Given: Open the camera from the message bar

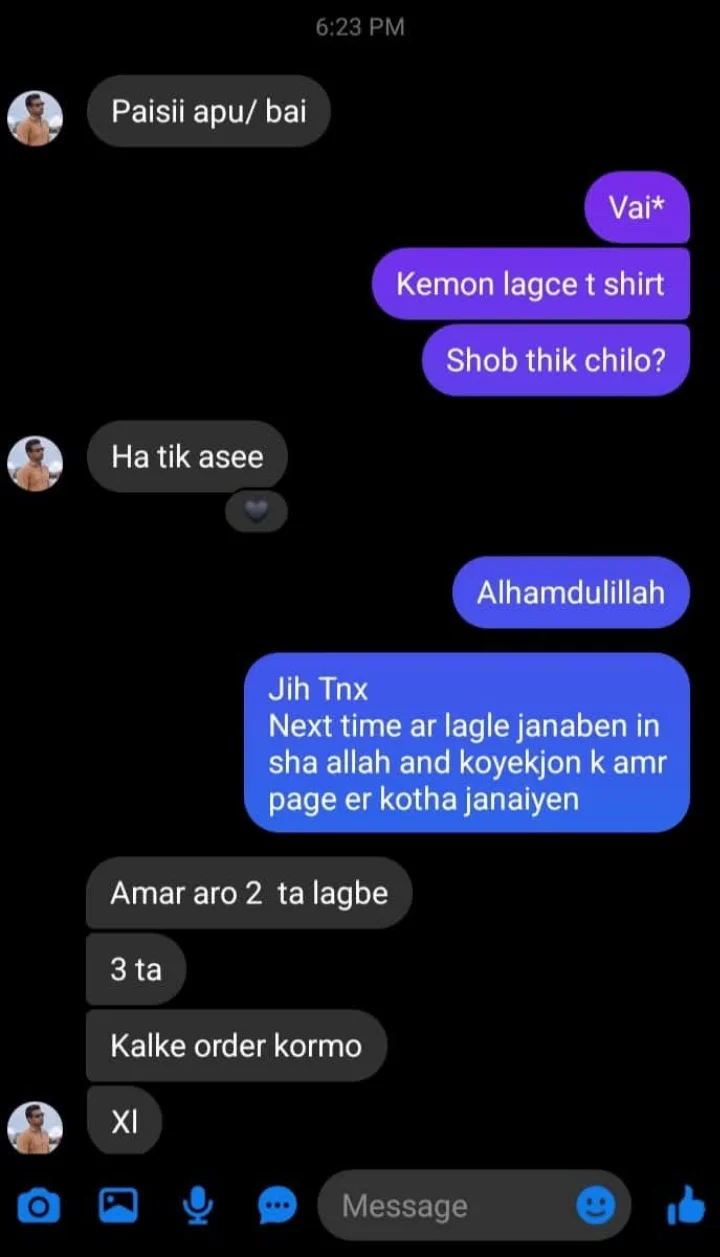Looking at the screenshot, I should tap(39, 1207).
